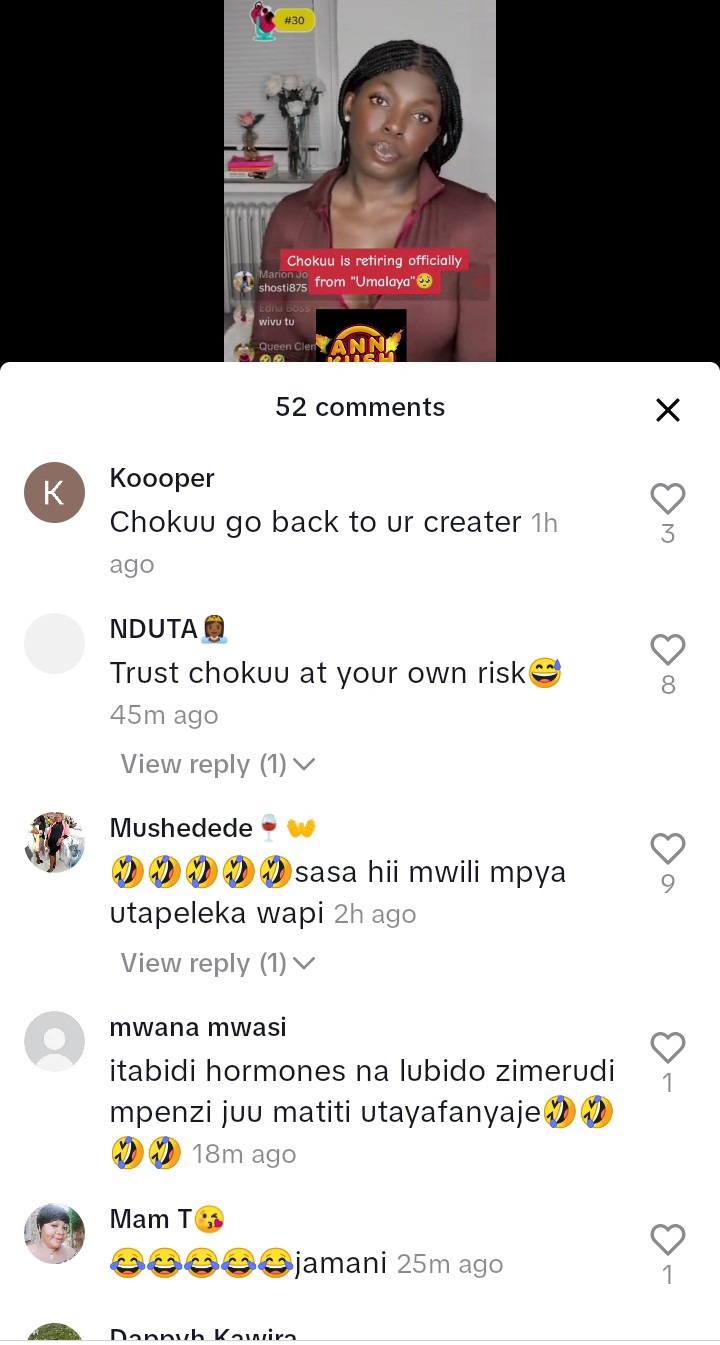720x1345 pixels.
Task: Like Mushedede's comment
Action: (667, 849)
